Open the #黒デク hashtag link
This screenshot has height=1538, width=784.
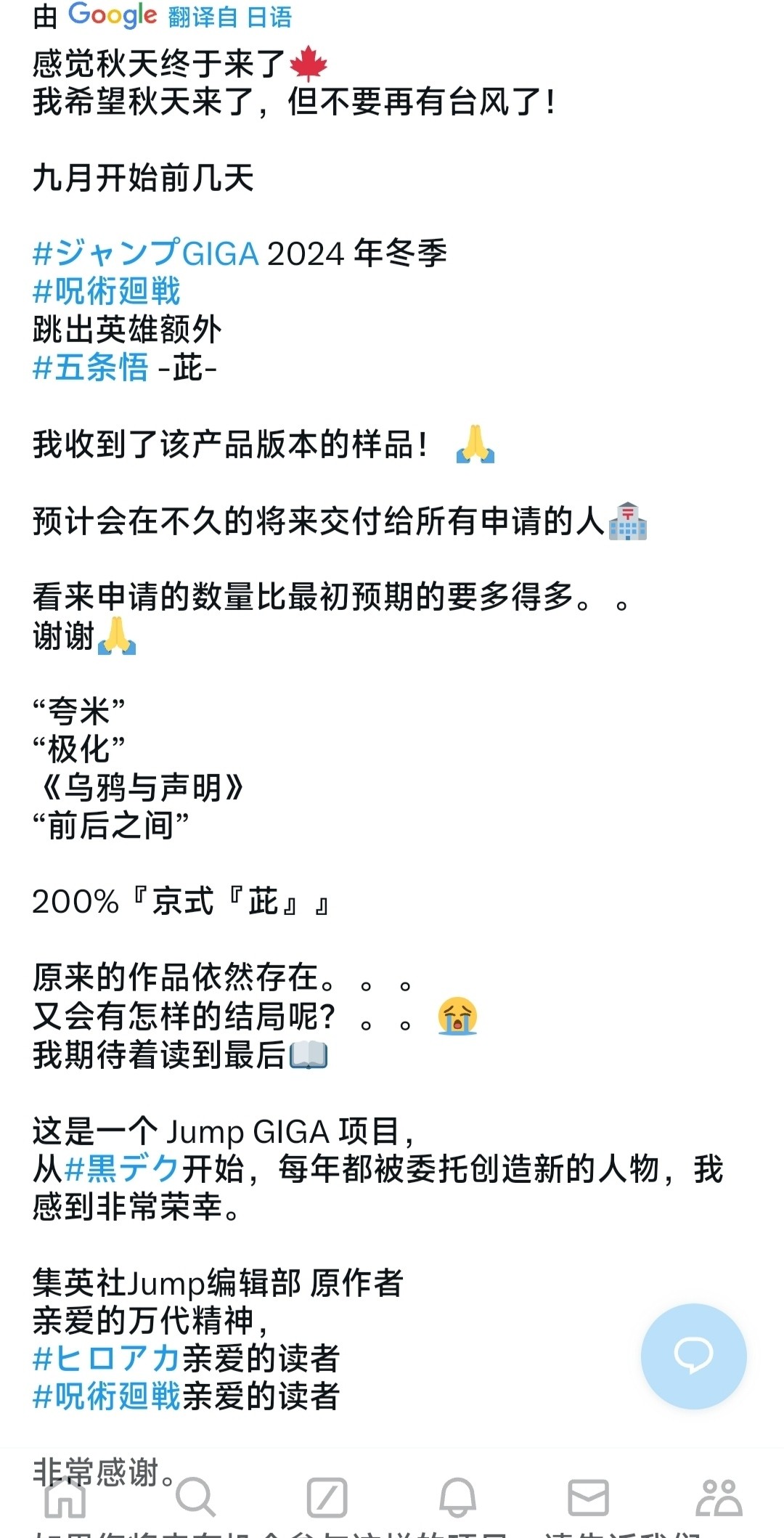122,1168
